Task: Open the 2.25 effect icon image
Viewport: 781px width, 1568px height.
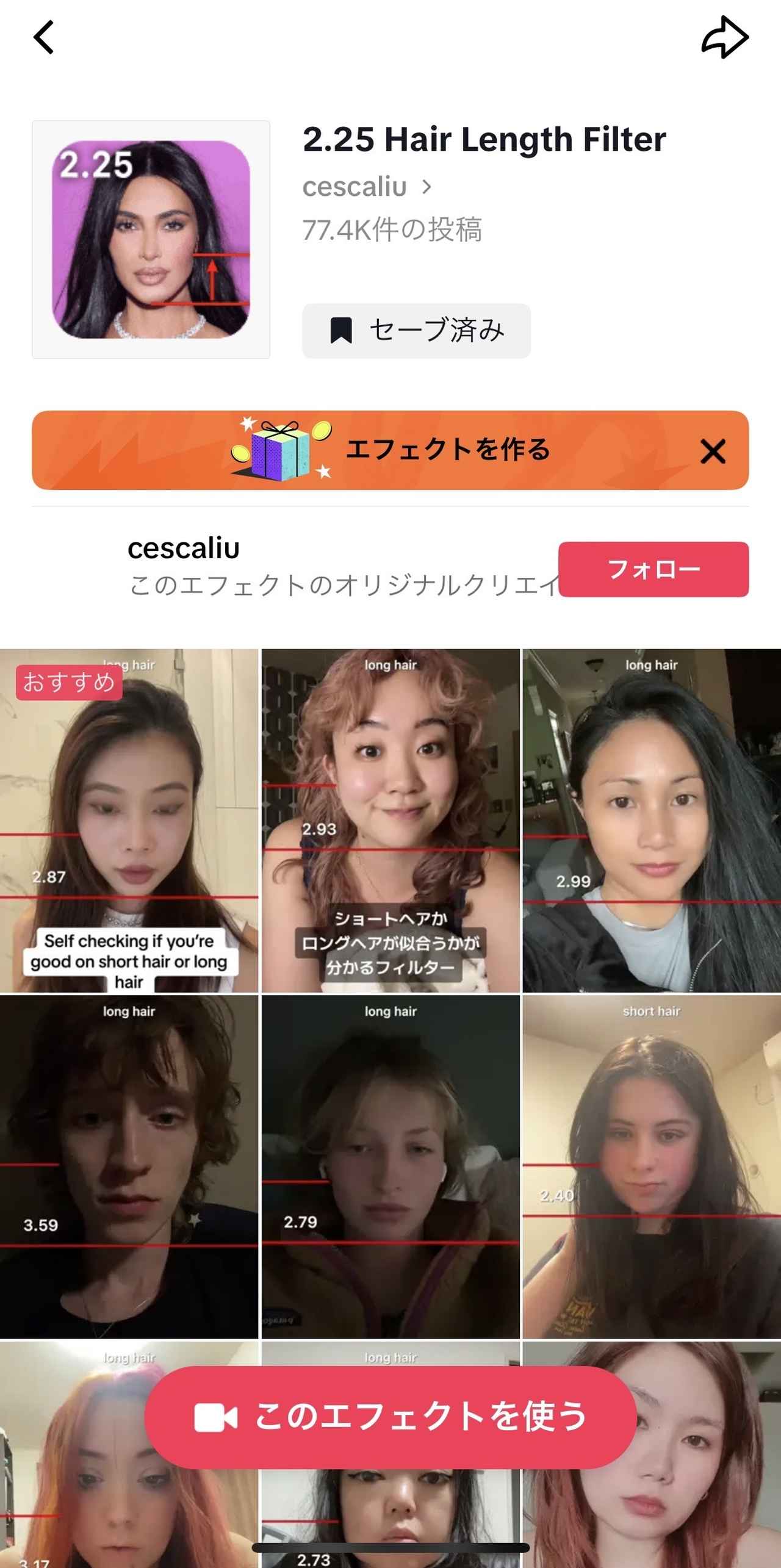Action: tap(151, 239)
